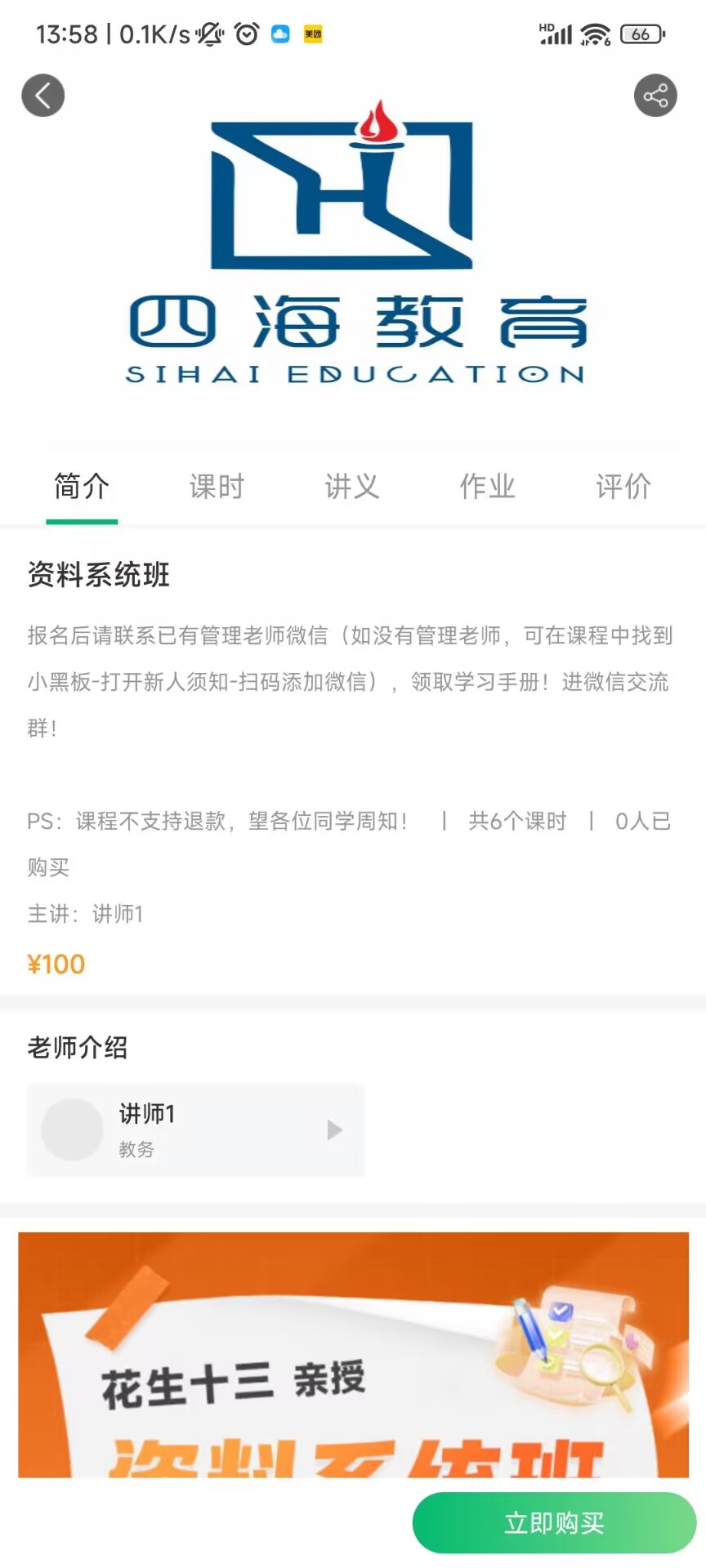Share this course page
Viewport: 706px width, 1568px height.
pos(655,96)
